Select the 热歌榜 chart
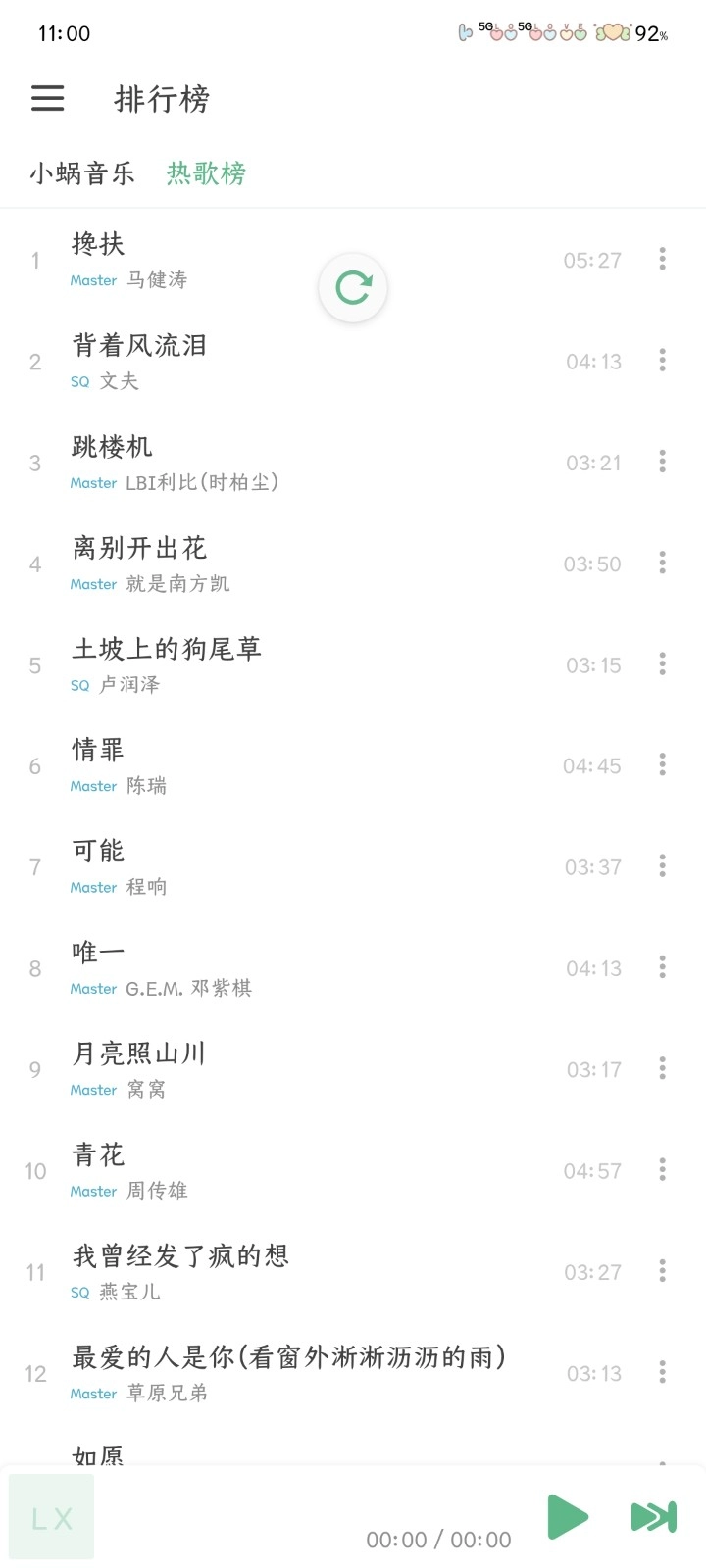The image size is (706, 1568). point(206,173)
